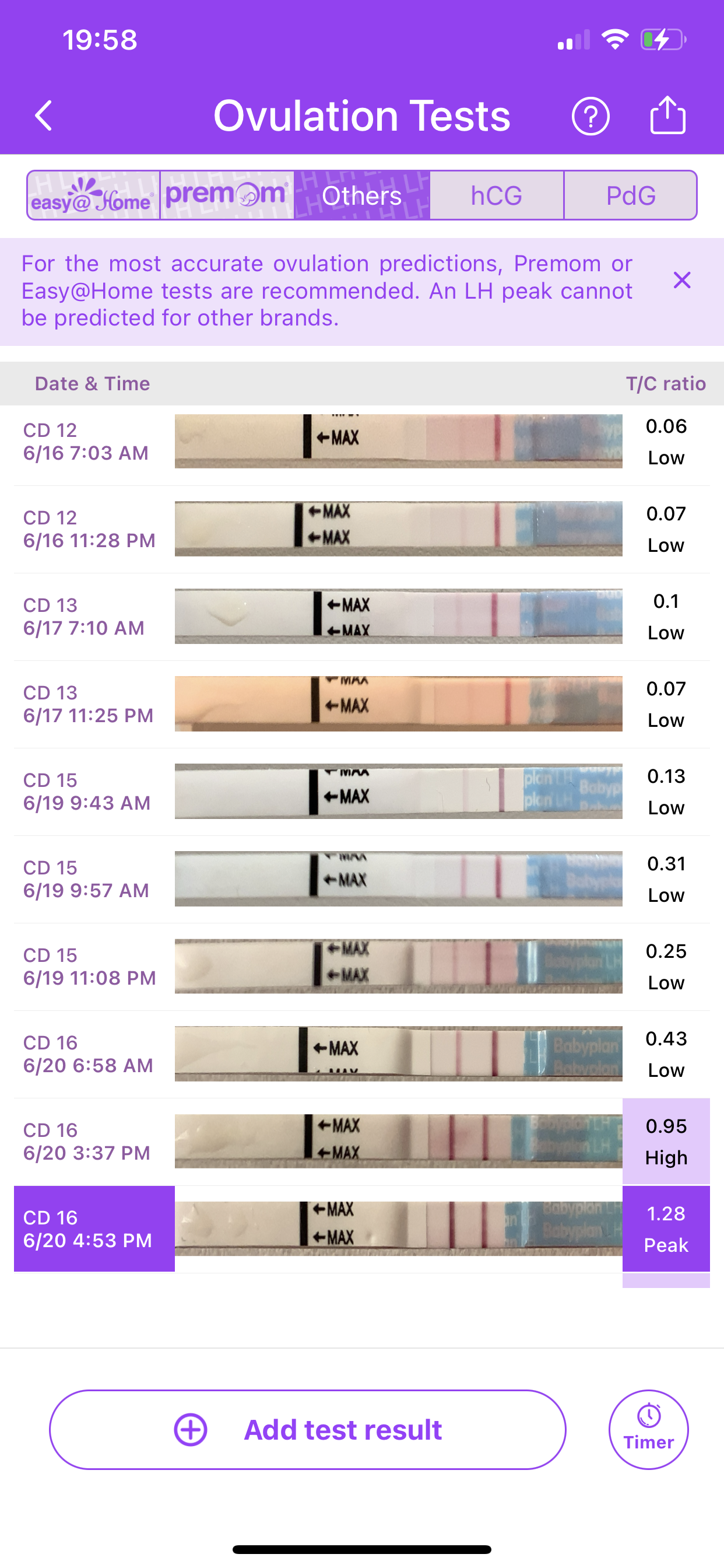Share the ovulation test results

coord(667,116)
